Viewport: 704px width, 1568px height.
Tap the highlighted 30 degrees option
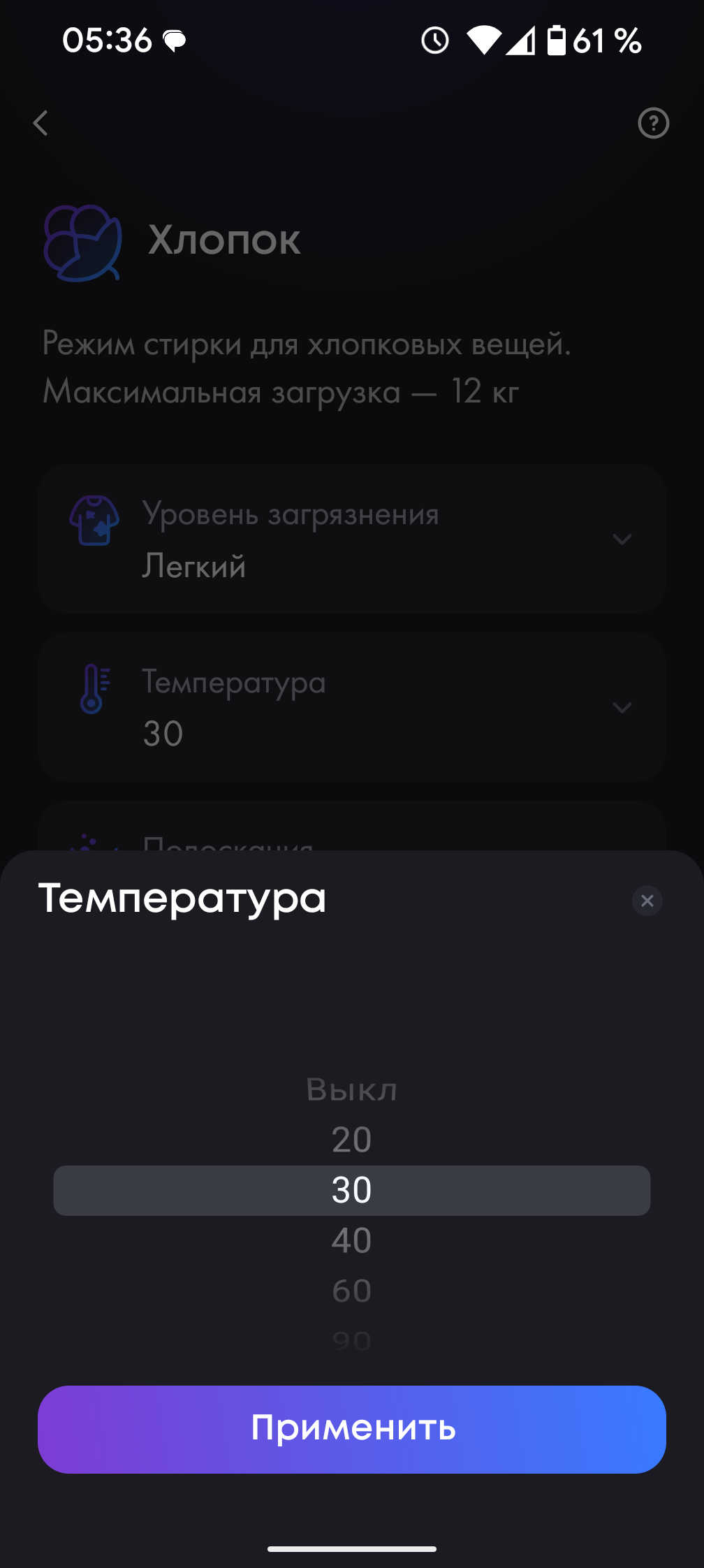352,1191
